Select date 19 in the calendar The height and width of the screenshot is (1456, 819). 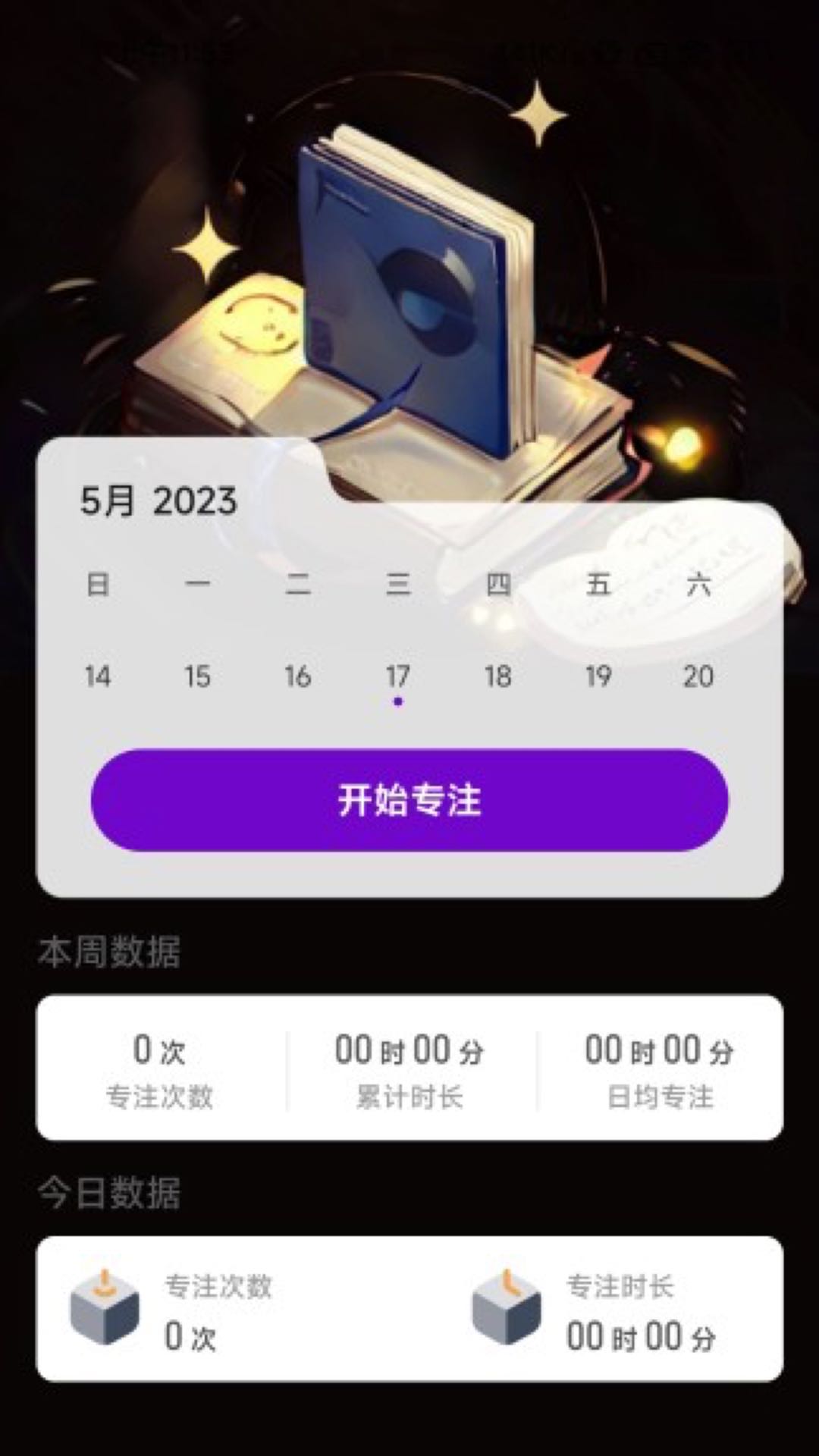click(598, 676)
